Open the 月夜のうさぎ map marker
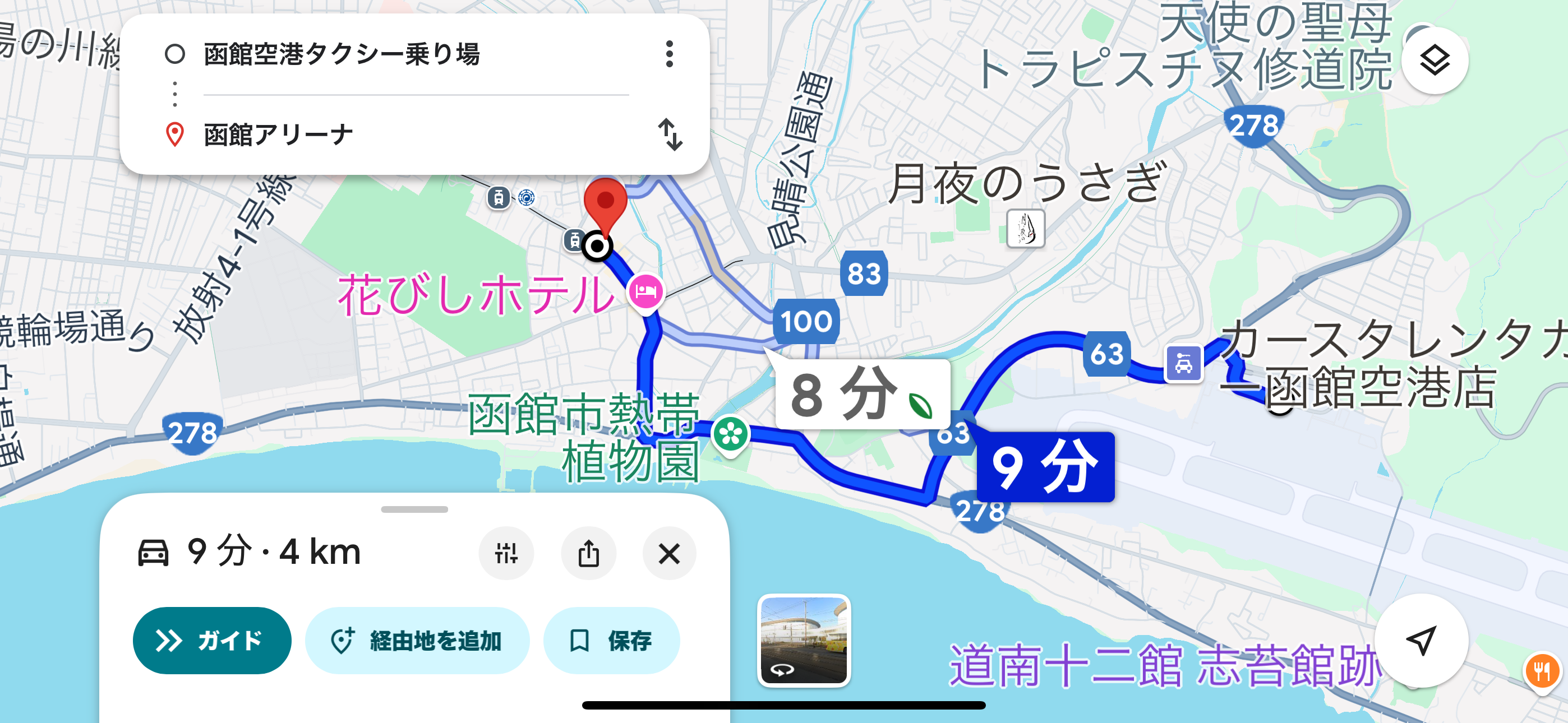 [x=1026, y=229]
